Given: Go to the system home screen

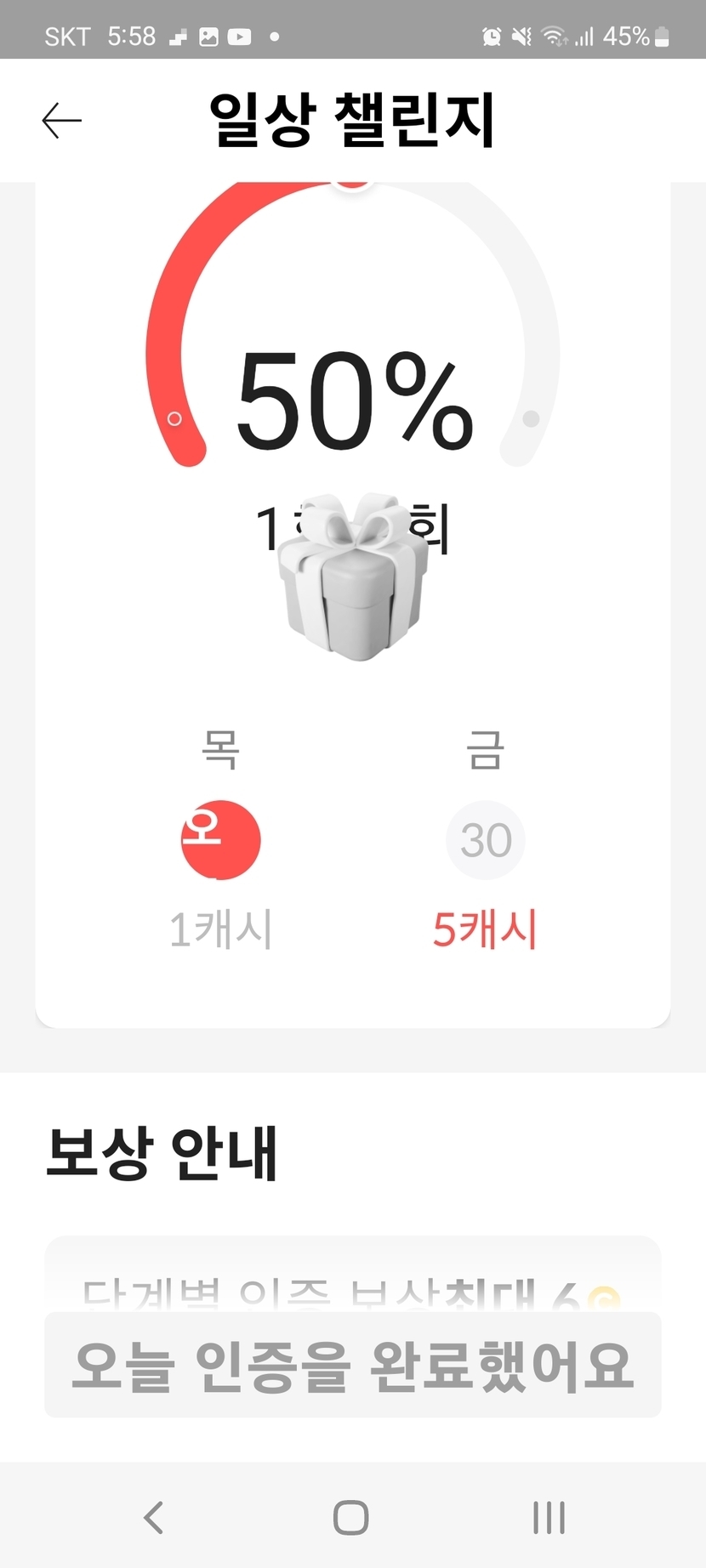Looking at the screenshot, I should click(x=350, y=1517).
